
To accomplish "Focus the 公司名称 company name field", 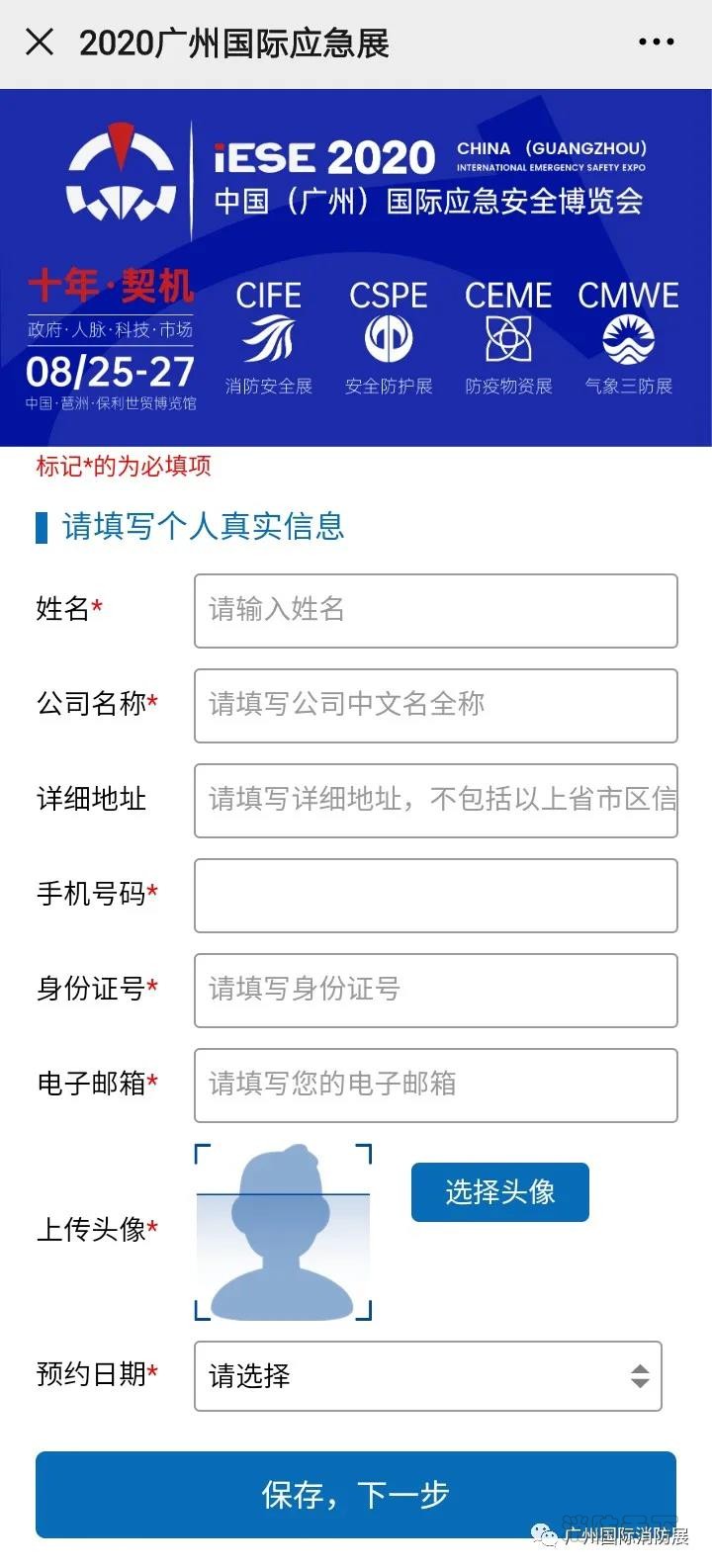I will pyautogui.click(x=435, y=705).
